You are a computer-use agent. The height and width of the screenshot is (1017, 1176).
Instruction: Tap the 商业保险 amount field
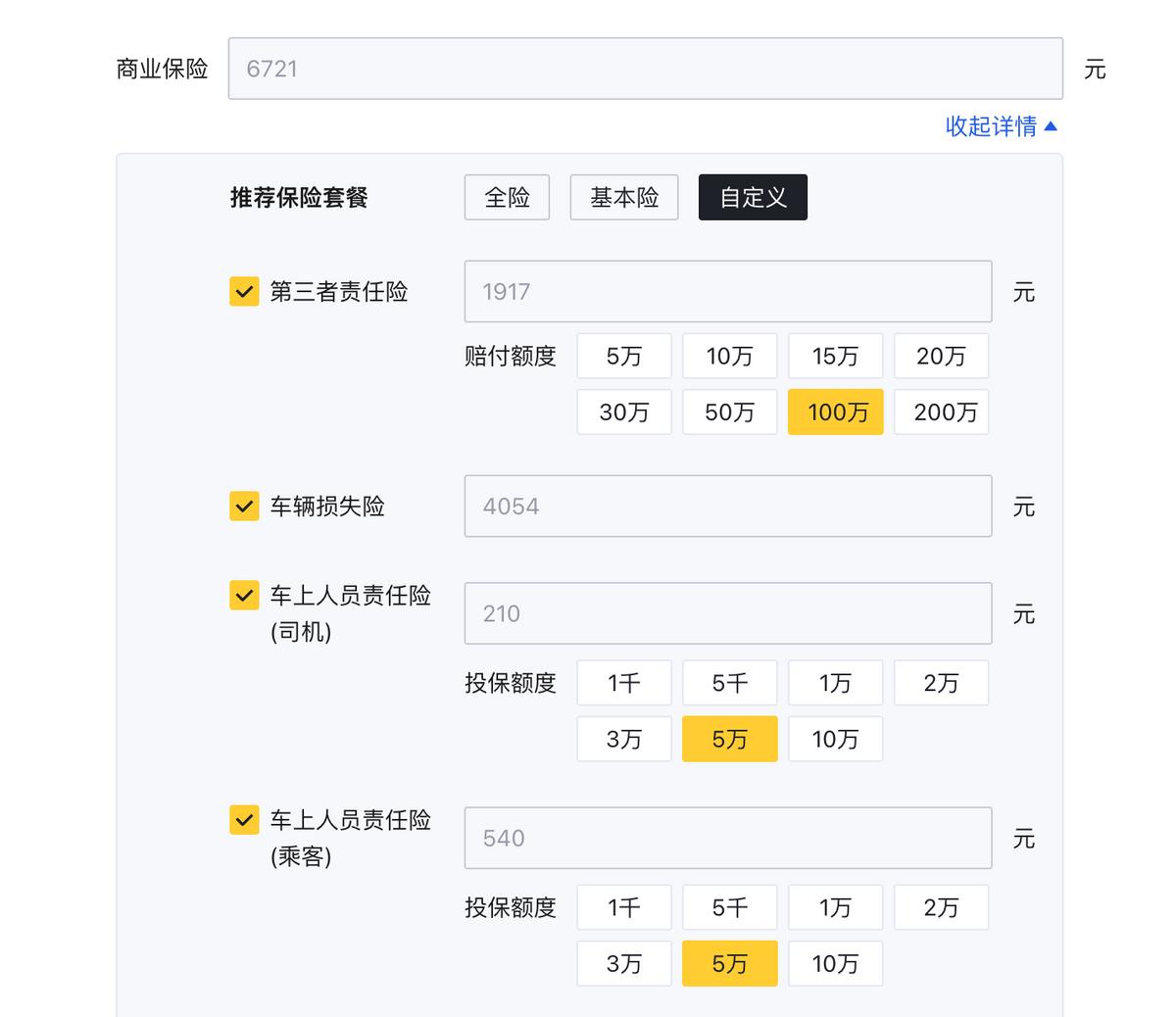point(645,69)
